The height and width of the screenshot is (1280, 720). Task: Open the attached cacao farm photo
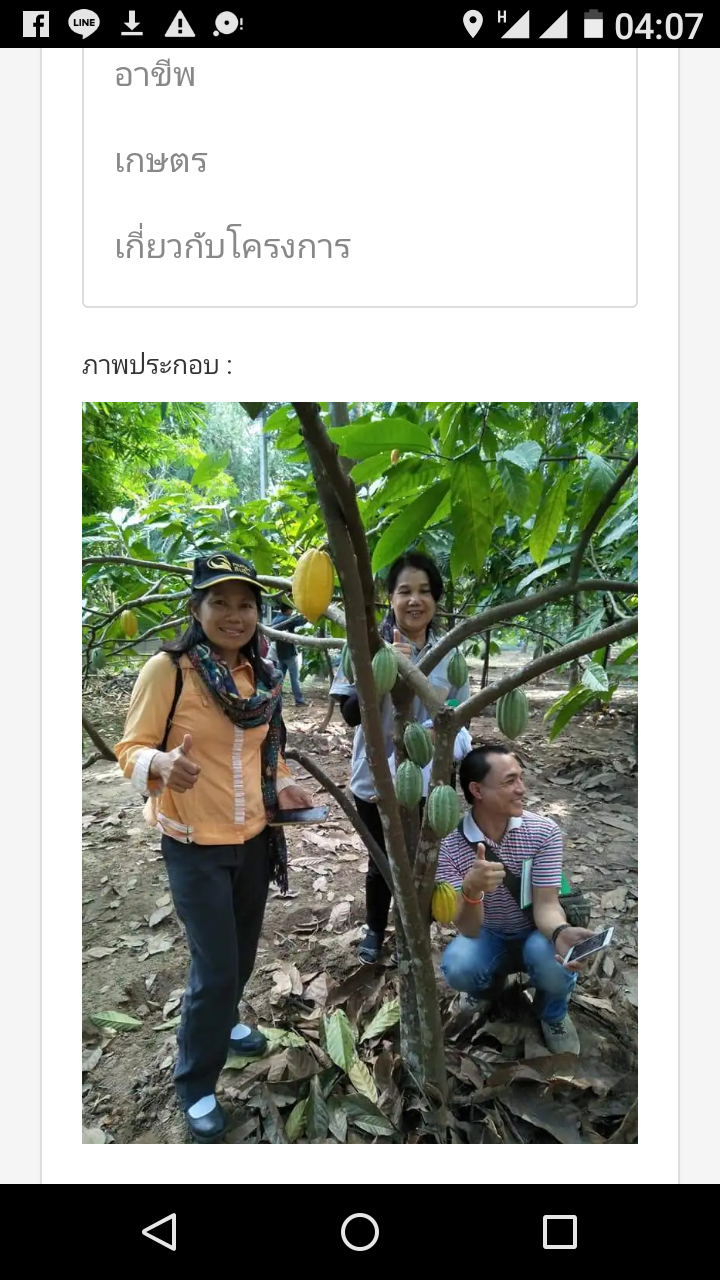tap(360, 772)
